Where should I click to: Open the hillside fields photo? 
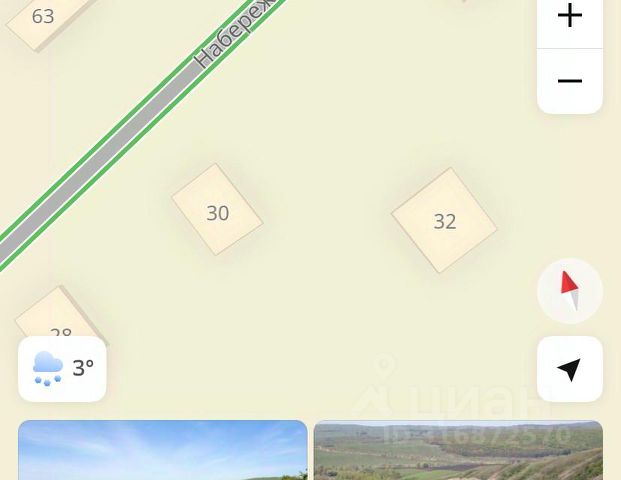458,451
